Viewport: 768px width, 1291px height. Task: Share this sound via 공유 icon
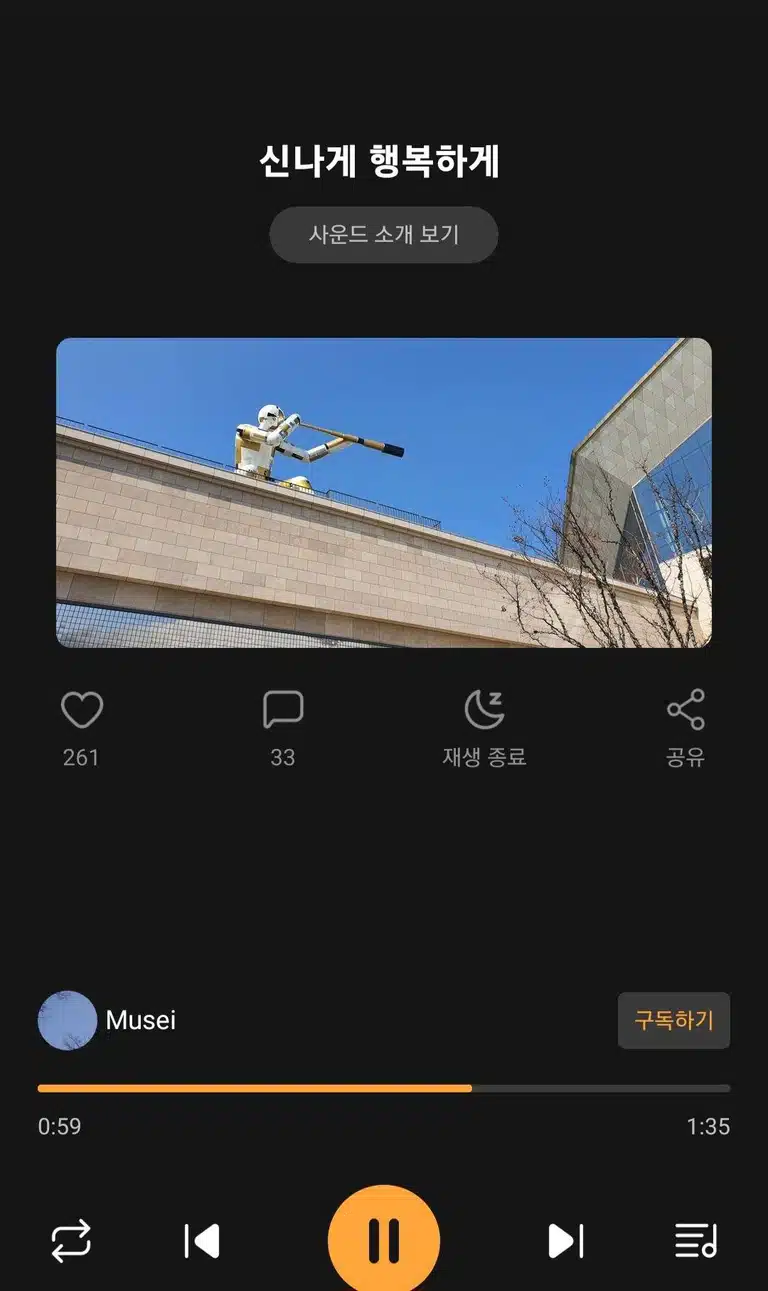pos(686,710)
